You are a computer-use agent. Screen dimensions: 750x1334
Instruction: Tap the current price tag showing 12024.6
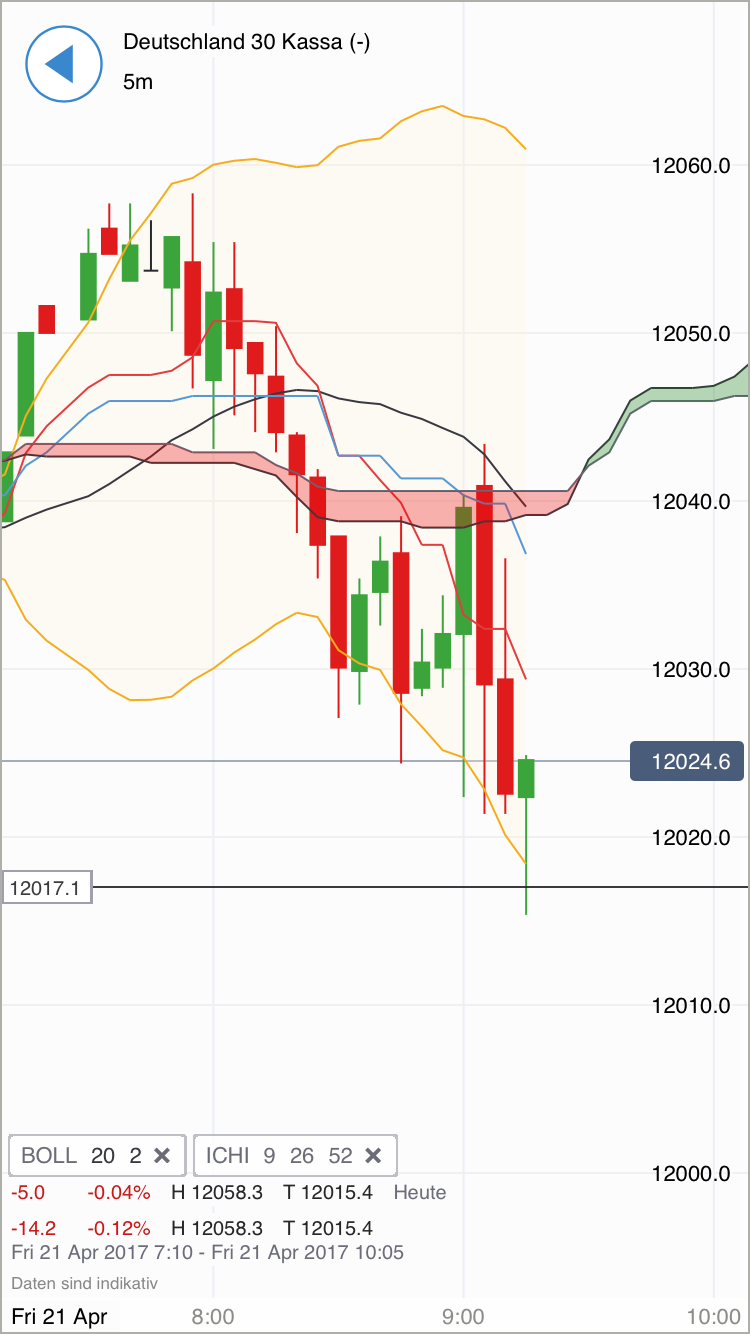pyautogui.click(x=687, y=761)
